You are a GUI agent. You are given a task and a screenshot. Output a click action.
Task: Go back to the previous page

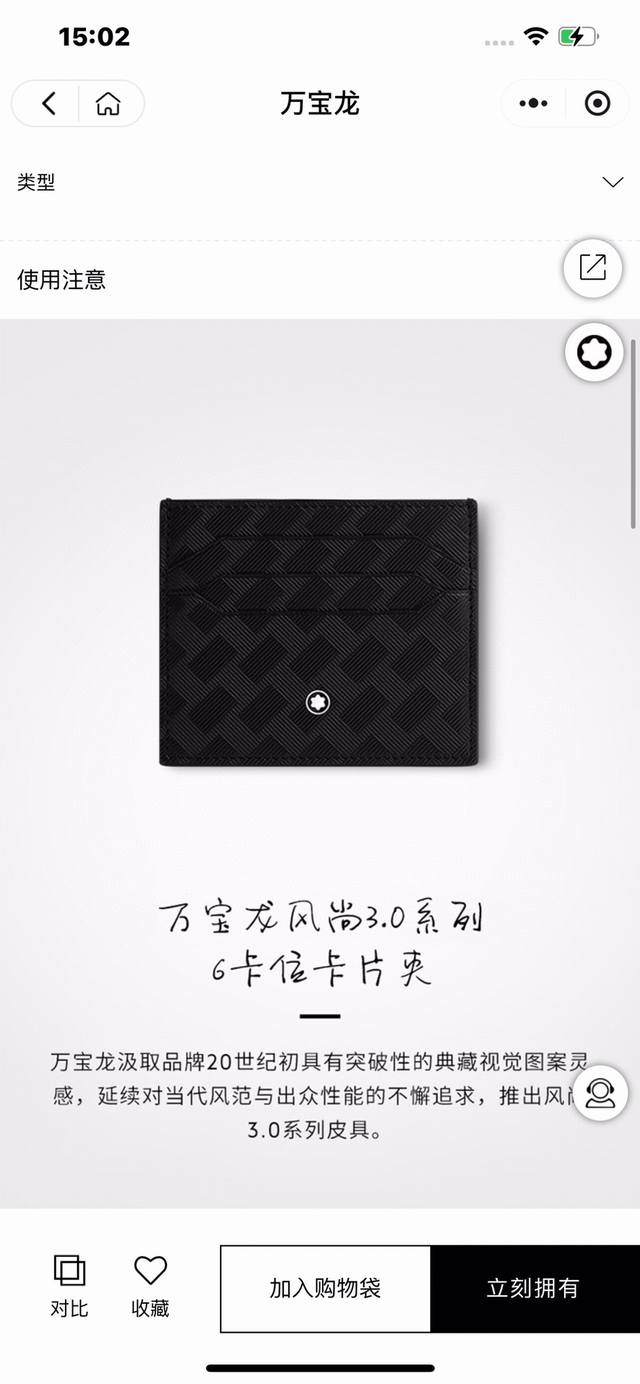tap(48, 103)
